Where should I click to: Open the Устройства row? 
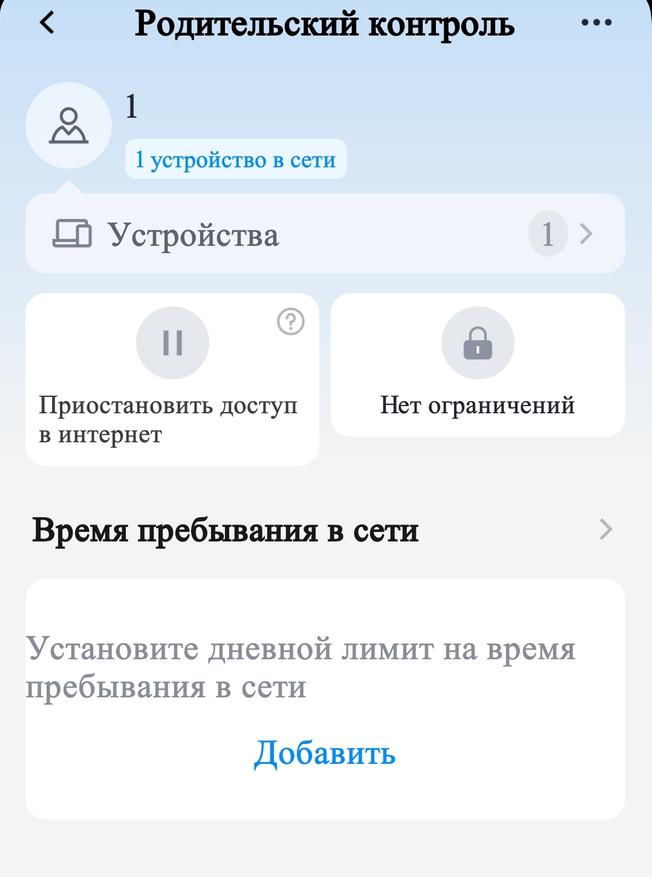(324, 234)
